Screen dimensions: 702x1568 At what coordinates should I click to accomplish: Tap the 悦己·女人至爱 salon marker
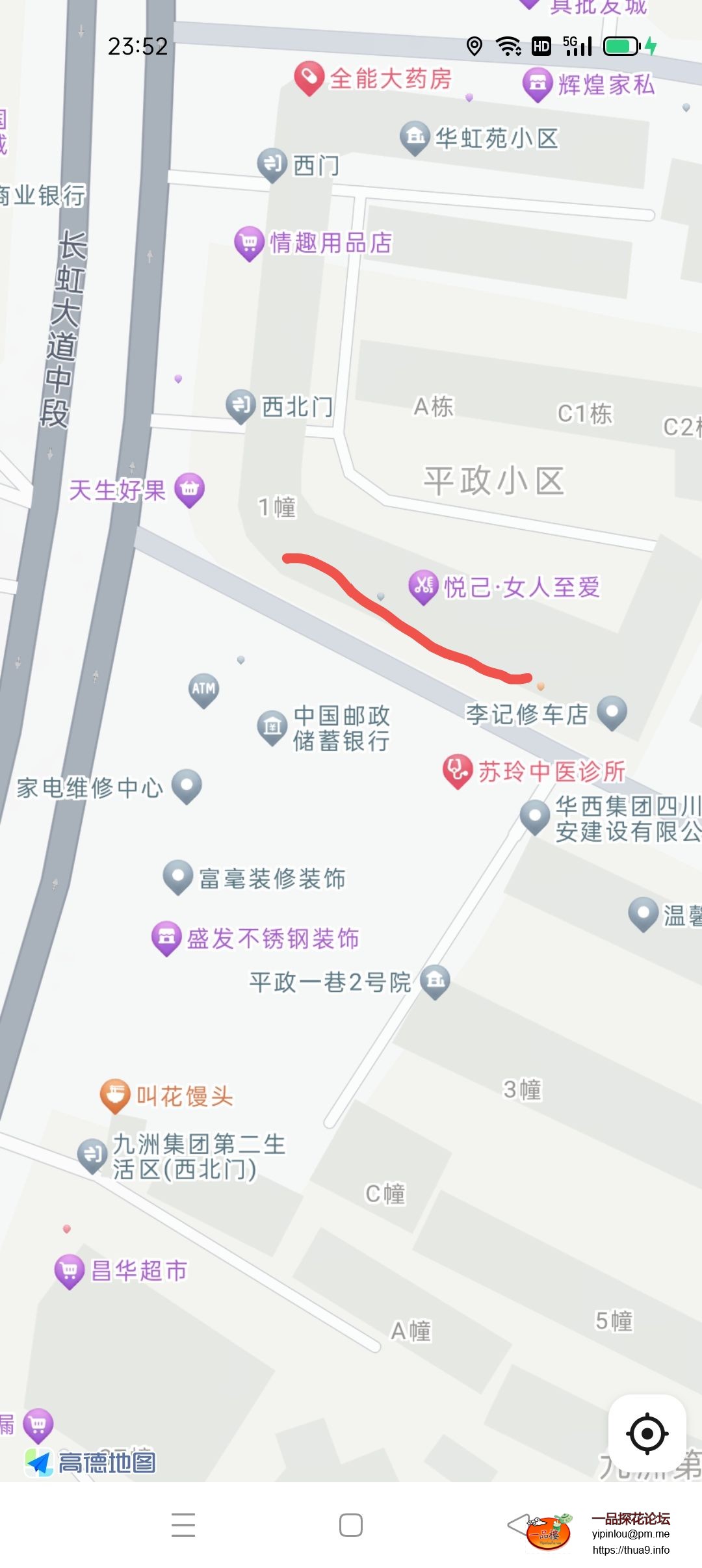coord(423,586)
